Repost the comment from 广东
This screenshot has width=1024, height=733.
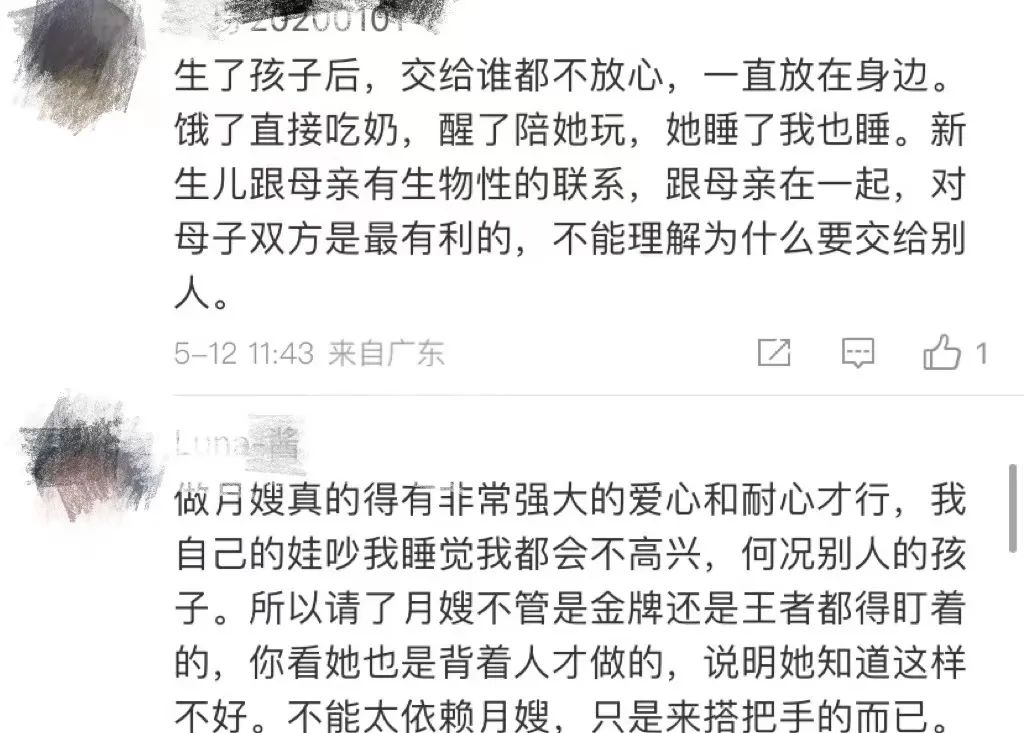[x=774, y=353]
